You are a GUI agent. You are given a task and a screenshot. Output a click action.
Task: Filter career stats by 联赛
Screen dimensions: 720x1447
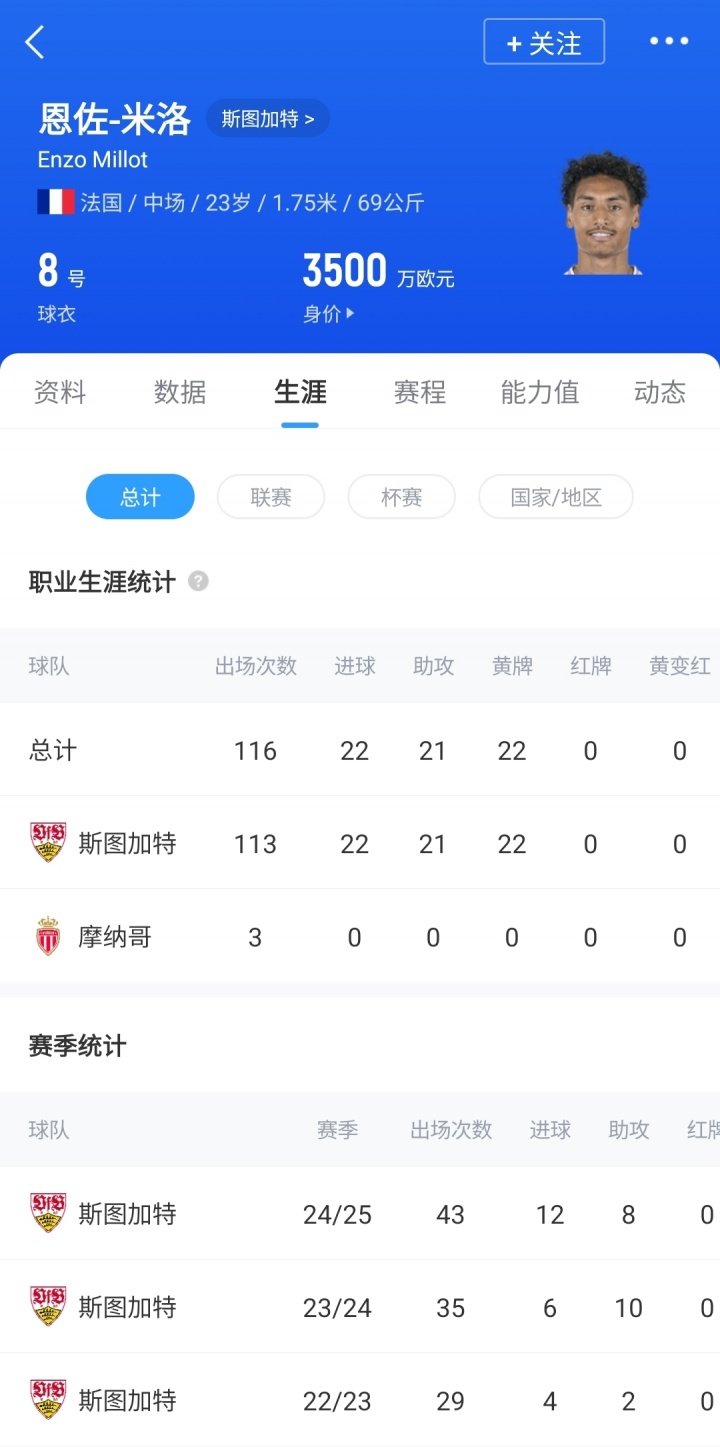pyautogui.click(x=271, y=497)
